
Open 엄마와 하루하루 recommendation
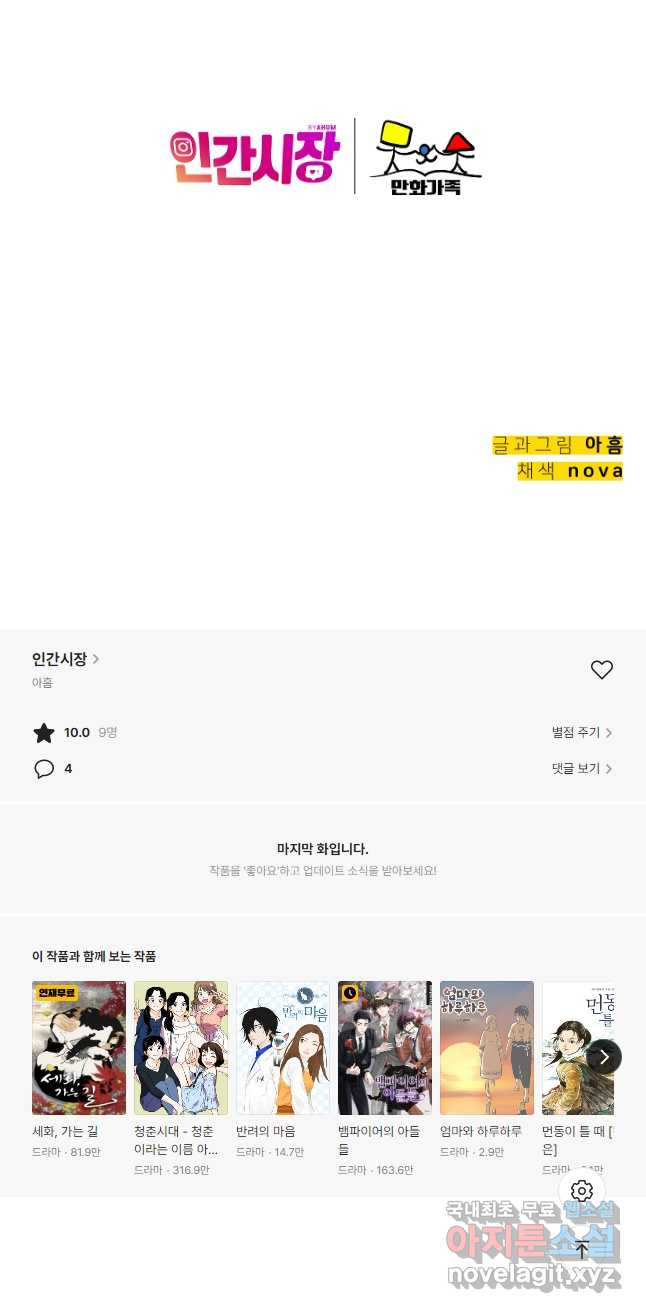click(487, 1048)
